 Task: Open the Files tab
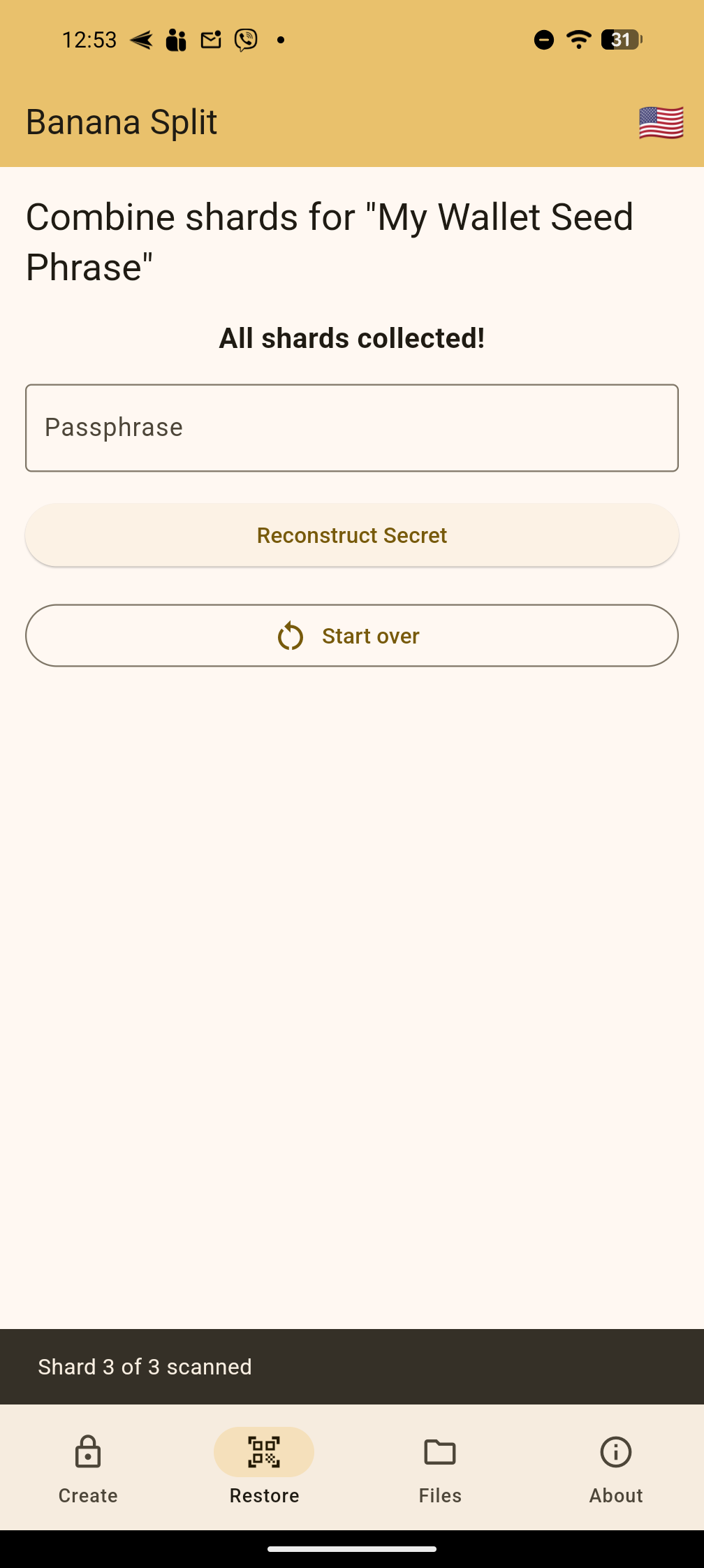tap(440, 1467)
